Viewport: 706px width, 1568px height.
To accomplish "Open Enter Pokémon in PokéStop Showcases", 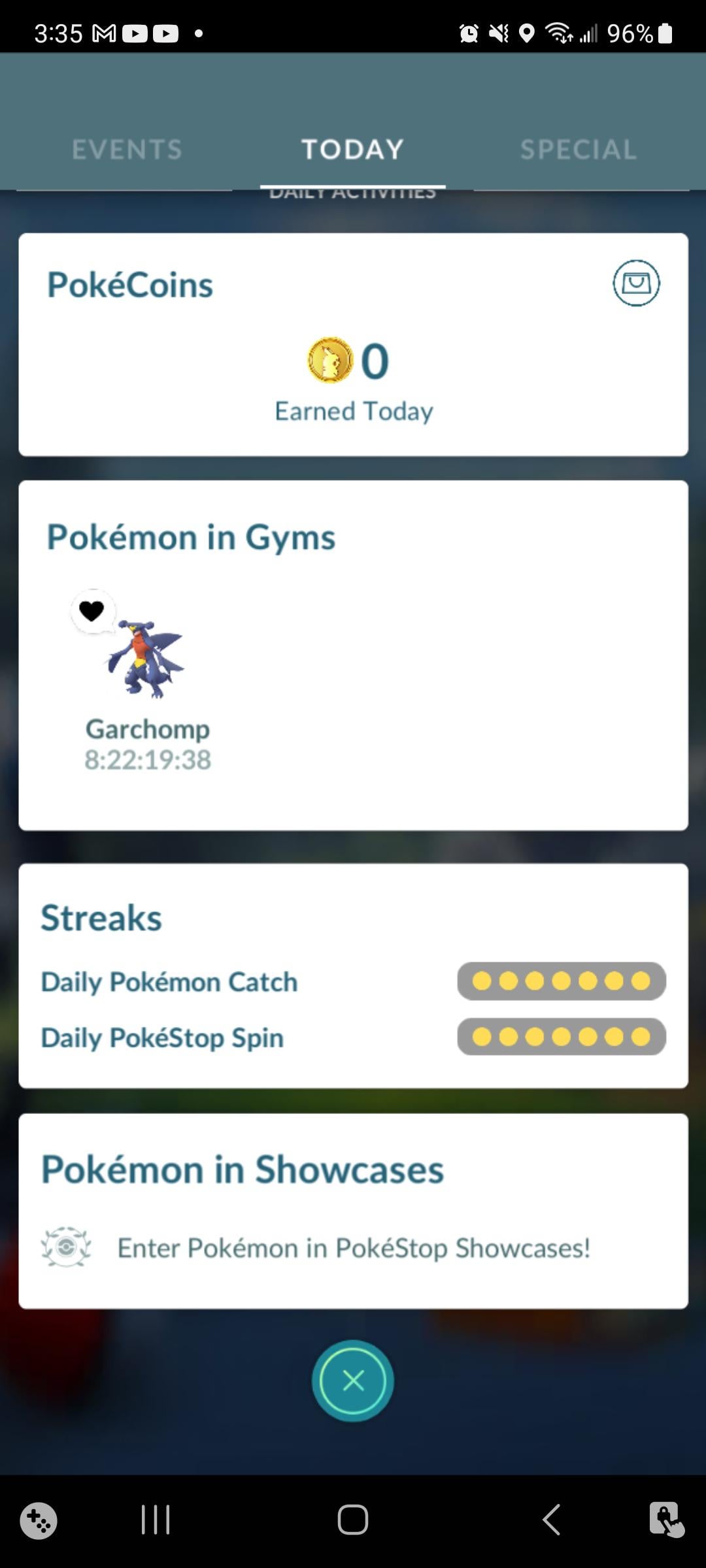I will pos(353,1248).
